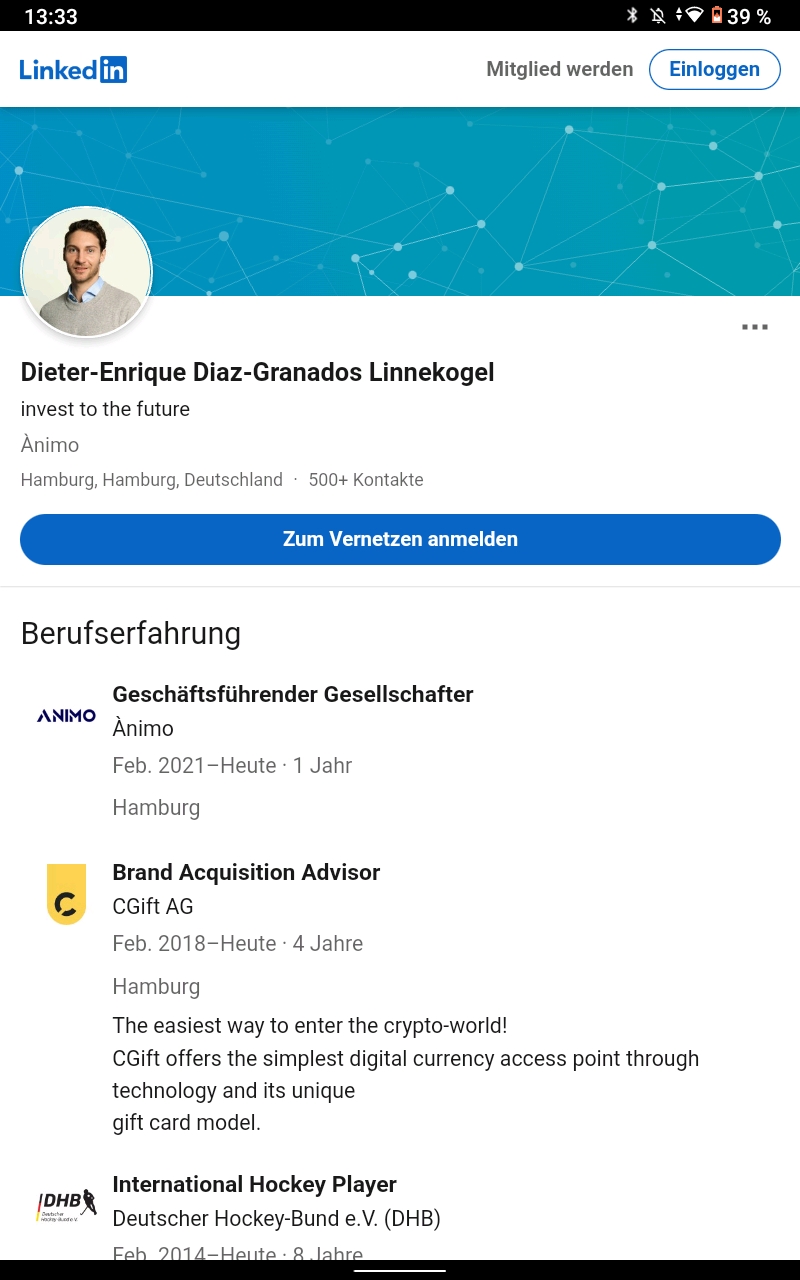
Task: Select the Mitglied werden menu item
Action: [x=559, y=69]
